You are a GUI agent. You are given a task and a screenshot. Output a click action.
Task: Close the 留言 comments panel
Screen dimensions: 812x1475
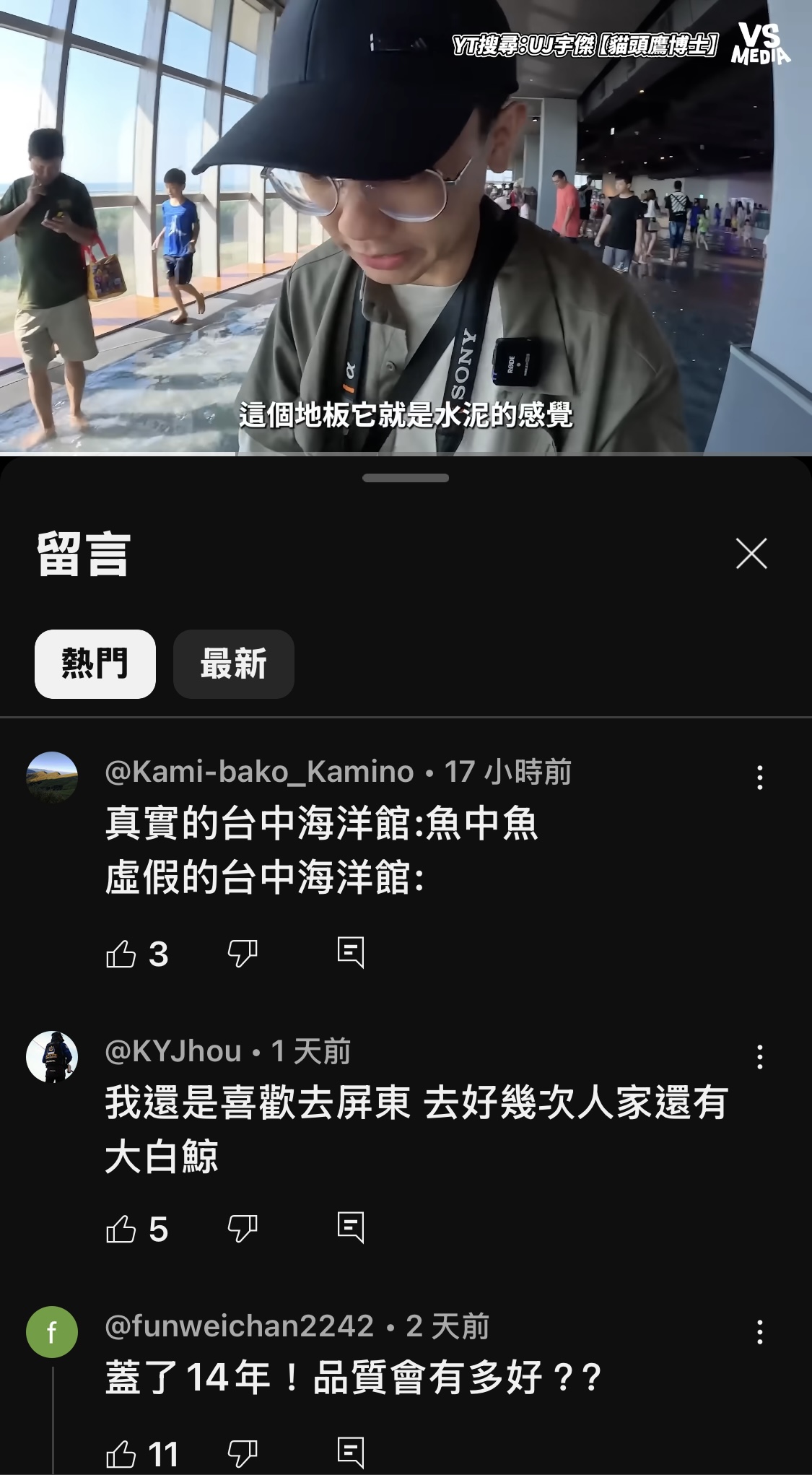pos(751,554)
